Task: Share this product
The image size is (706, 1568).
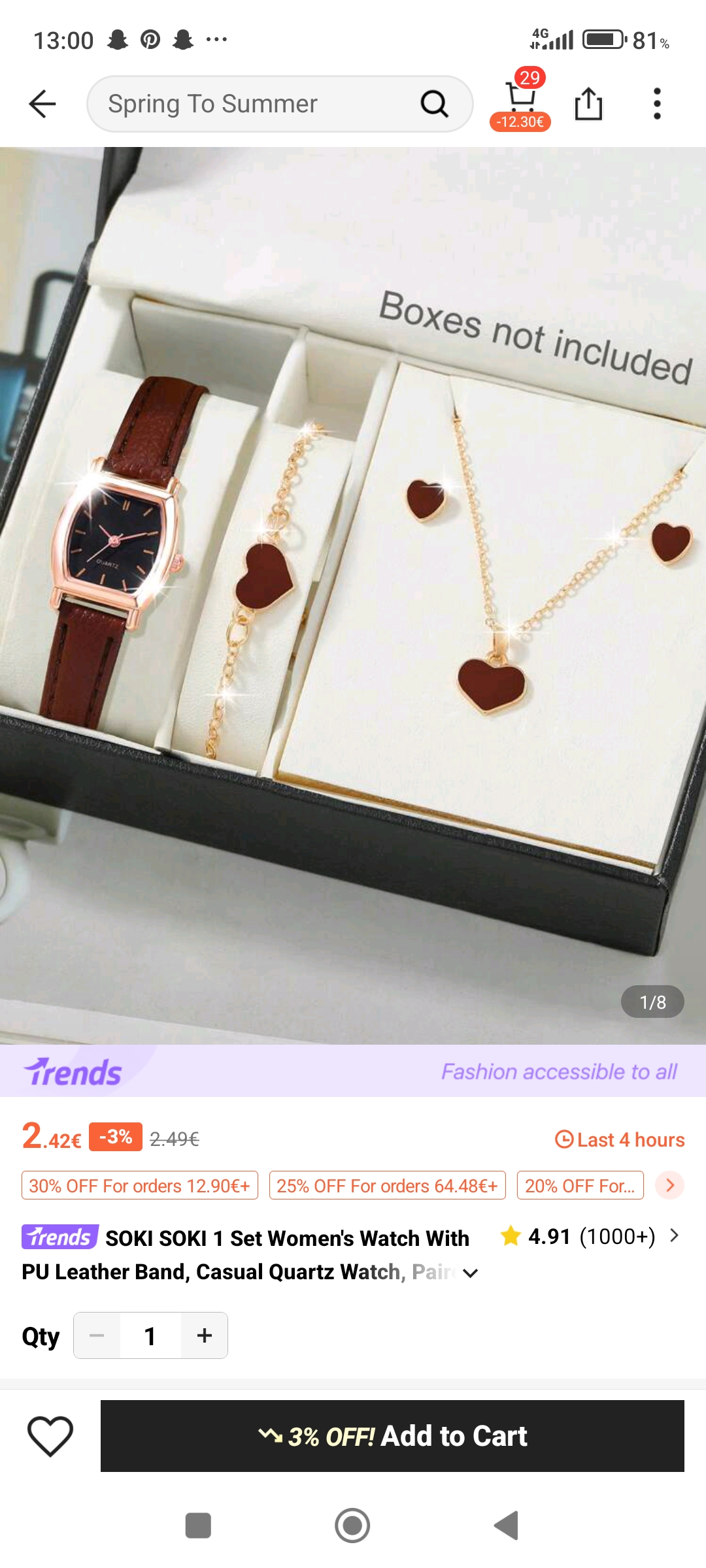Action: 588,104
